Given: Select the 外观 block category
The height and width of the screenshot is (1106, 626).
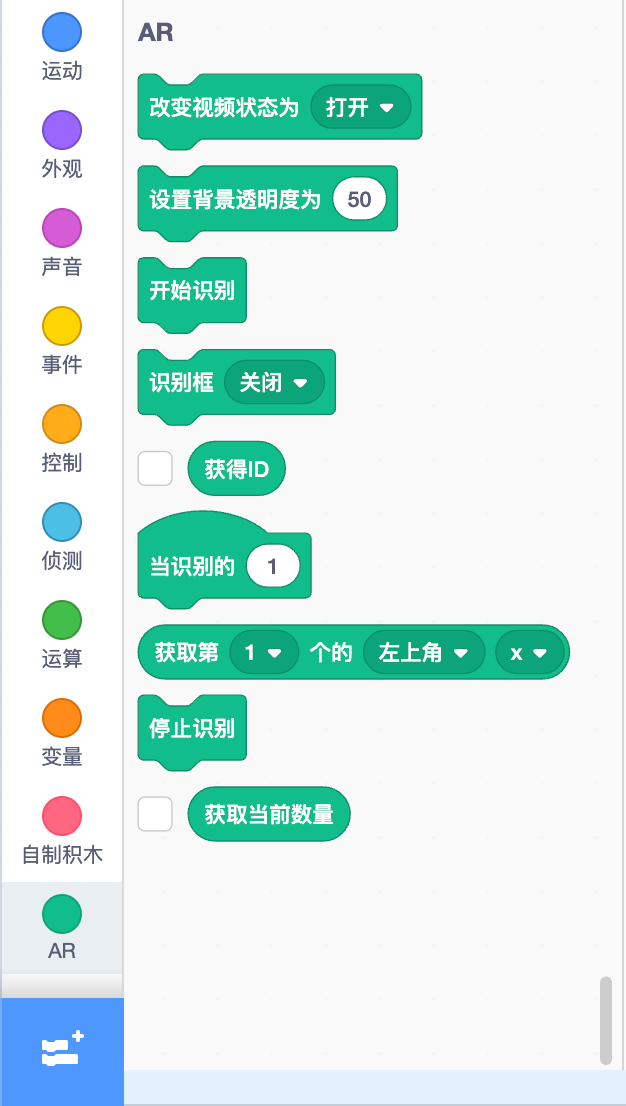Looking at the screenshot, I should tap(61, 145).
